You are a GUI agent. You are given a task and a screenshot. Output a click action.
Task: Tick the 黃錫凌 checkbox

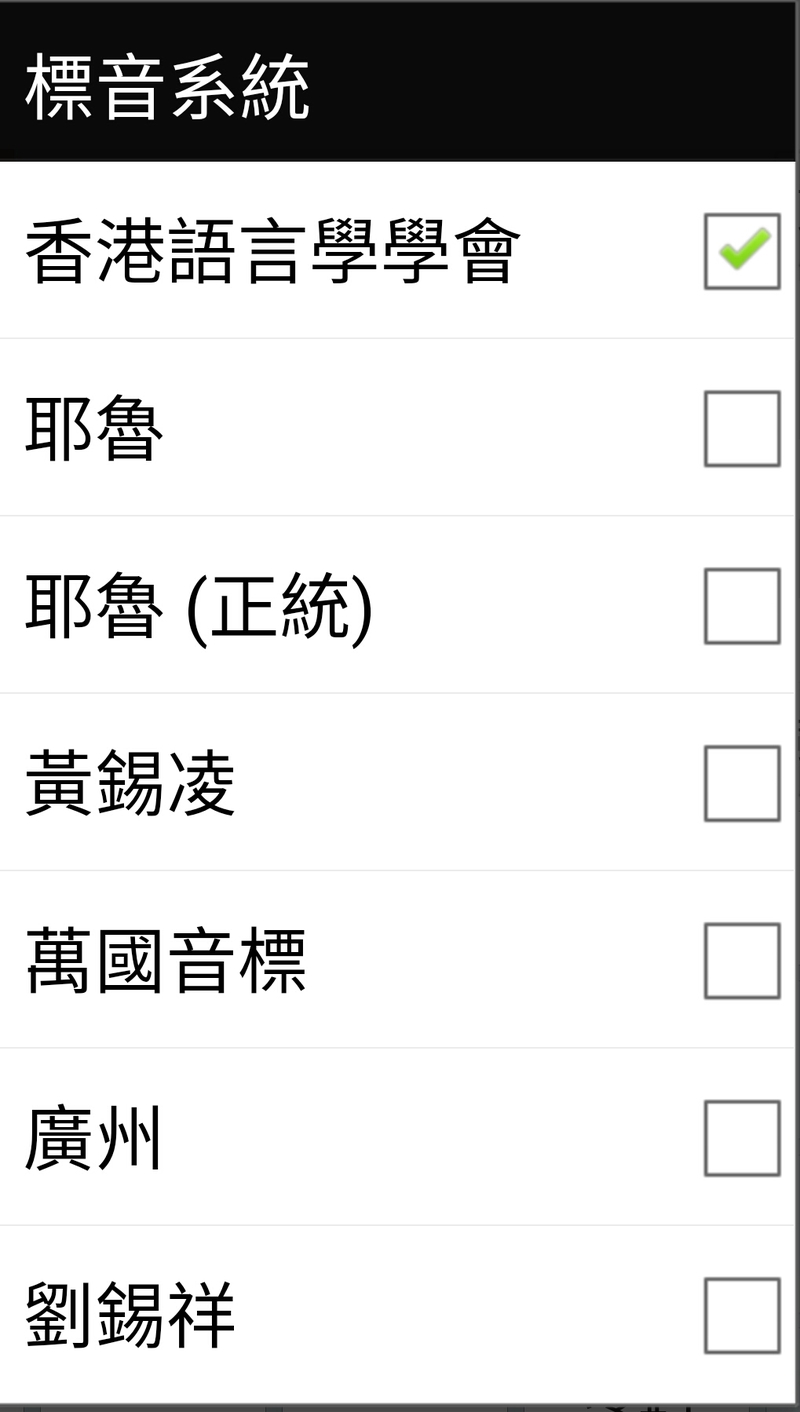pos(740,785)
